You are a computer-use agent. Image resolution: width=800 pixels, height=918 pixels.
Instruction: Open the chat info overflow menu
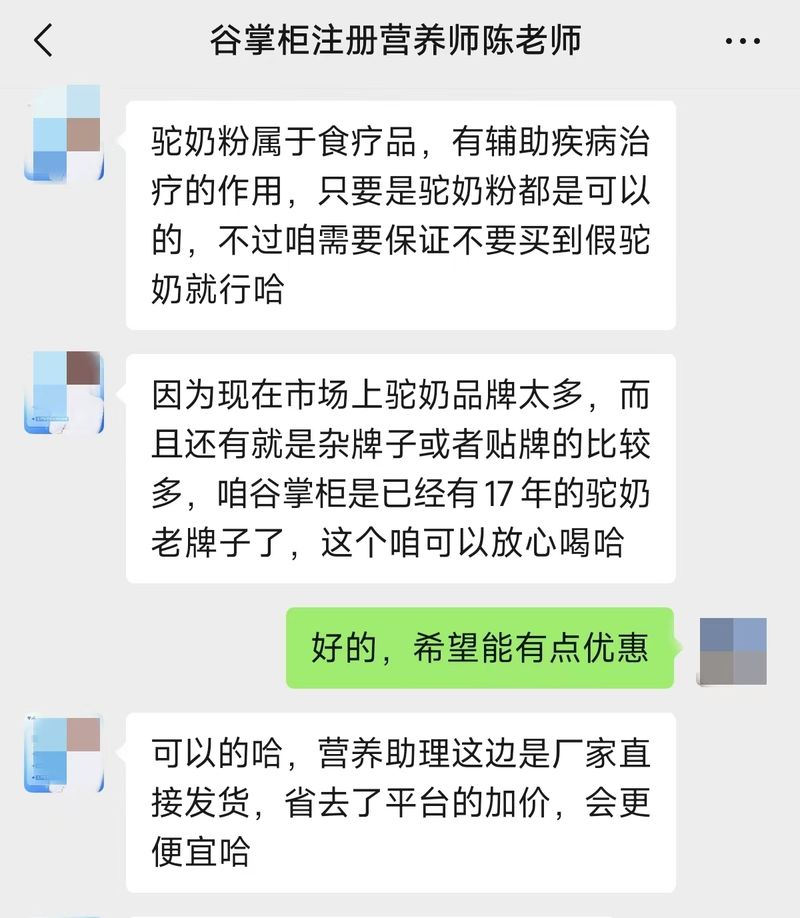[x=742, y=42]
